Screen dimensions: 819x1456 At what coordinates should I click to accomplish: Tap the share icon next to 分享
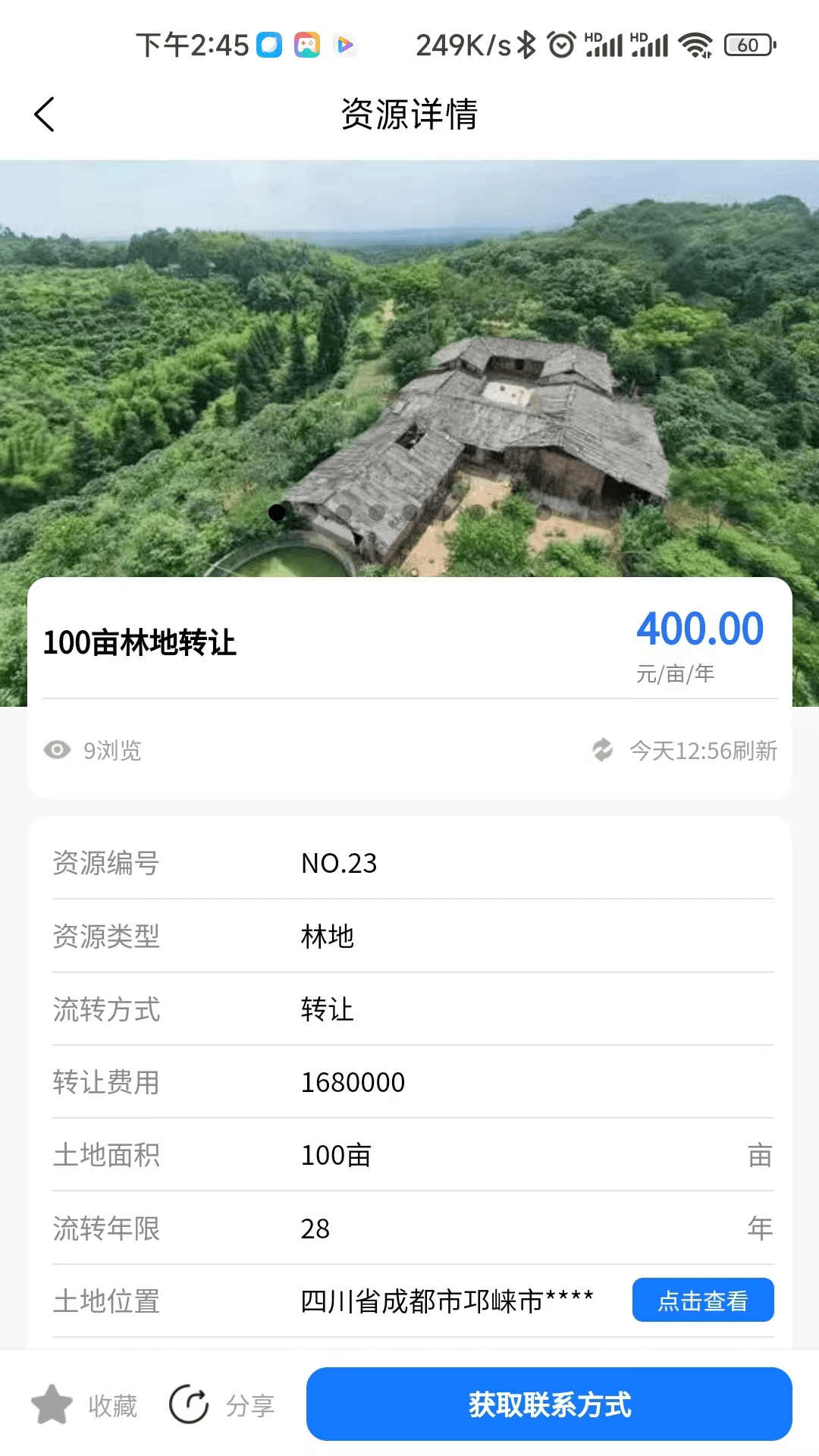click(188, 1404)
